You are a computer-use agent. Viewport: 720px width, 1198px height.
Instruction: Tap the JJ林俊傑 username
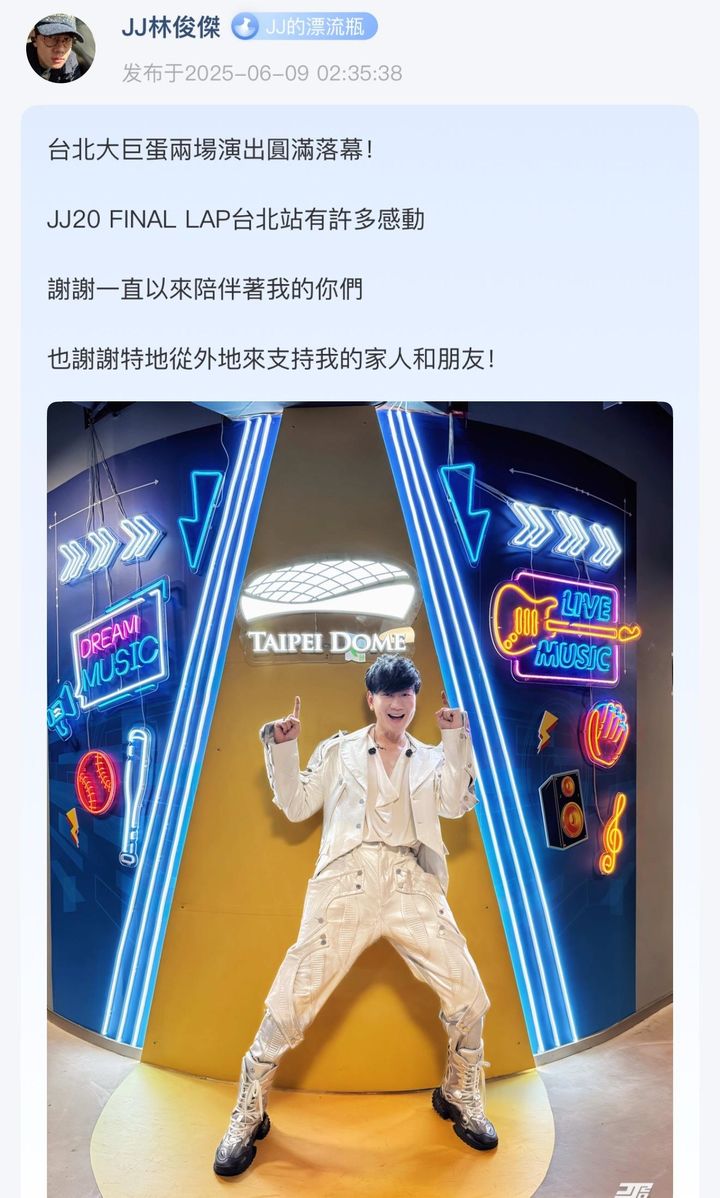tap(170, 28)
